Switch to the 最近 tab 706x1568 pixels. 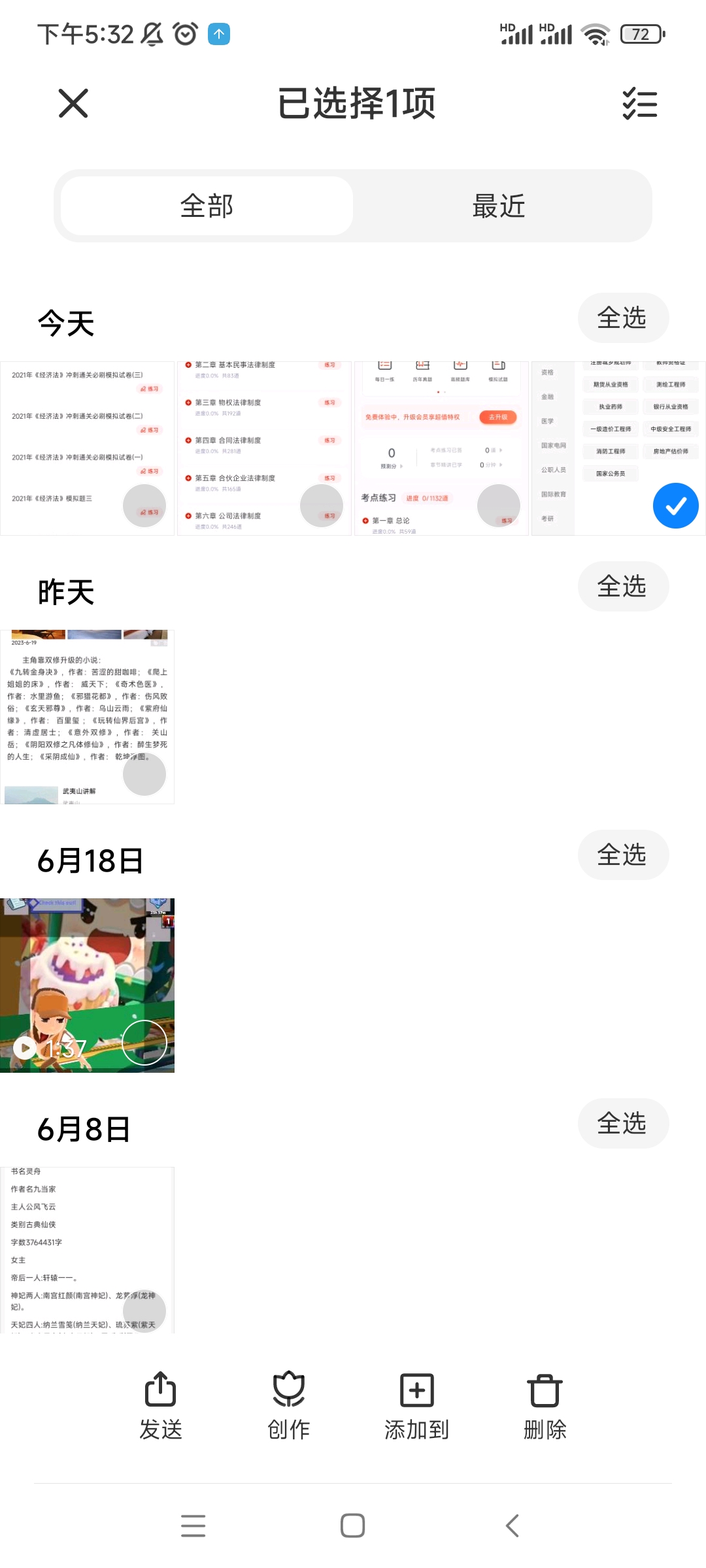[x=499, y=205]
